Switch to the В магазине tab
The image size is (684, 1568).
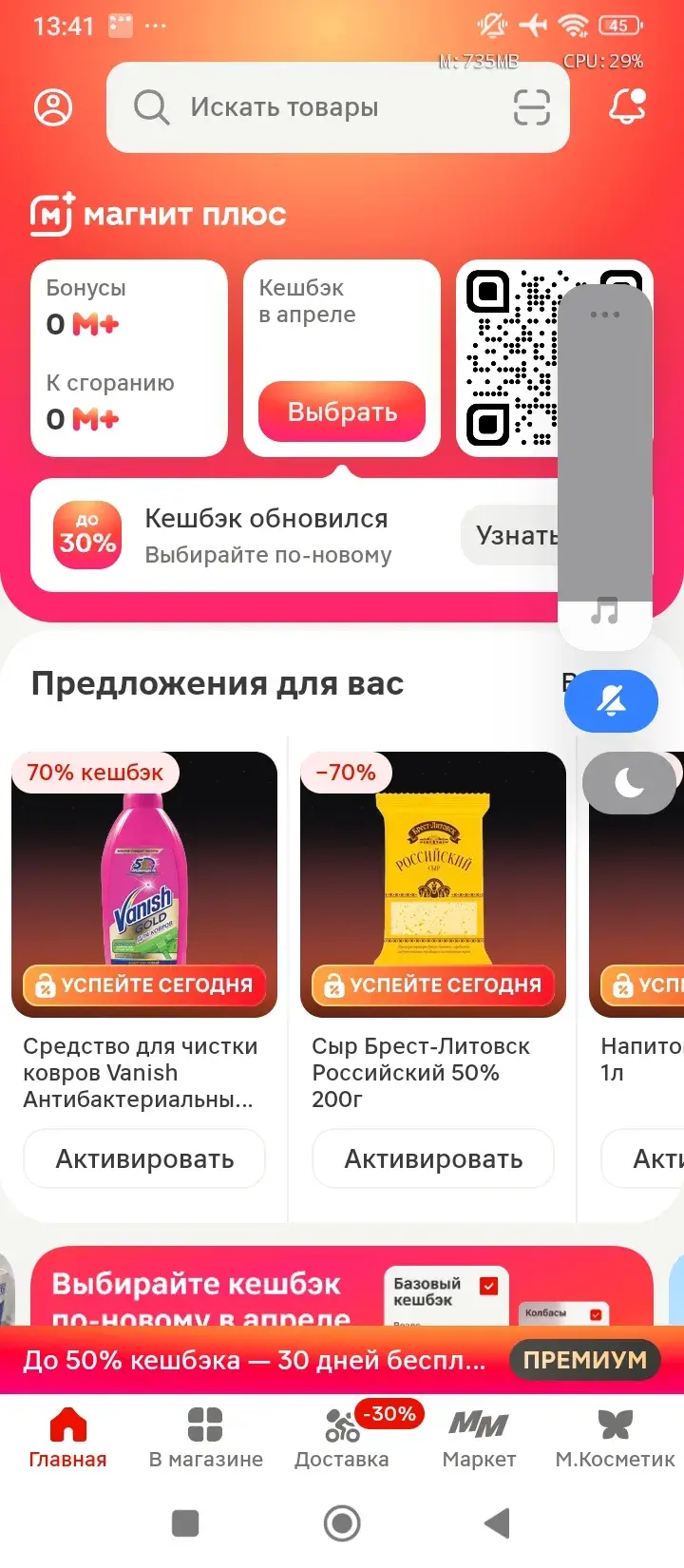point(205,1437)
